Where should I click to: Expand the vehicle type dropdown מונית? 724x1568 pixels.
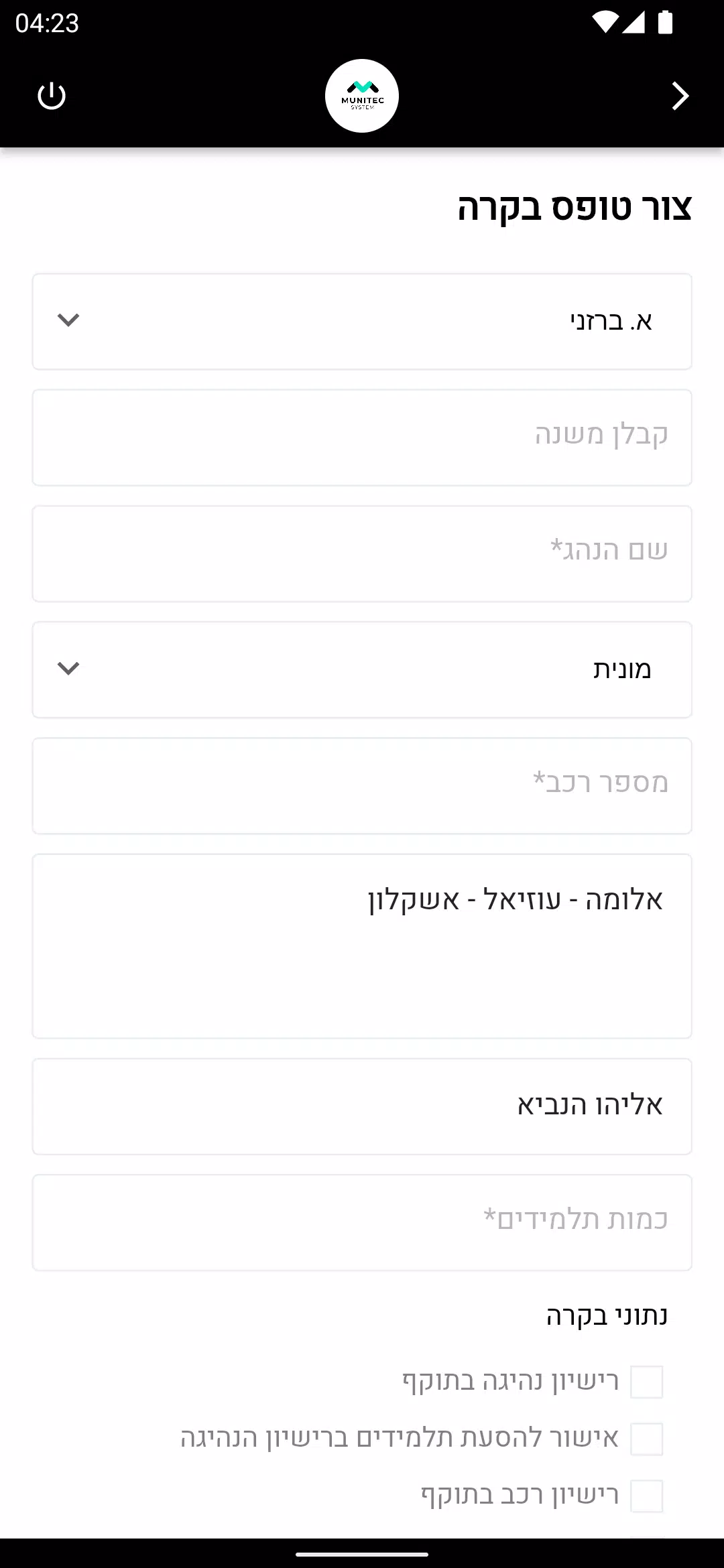(x=362, y=670)
